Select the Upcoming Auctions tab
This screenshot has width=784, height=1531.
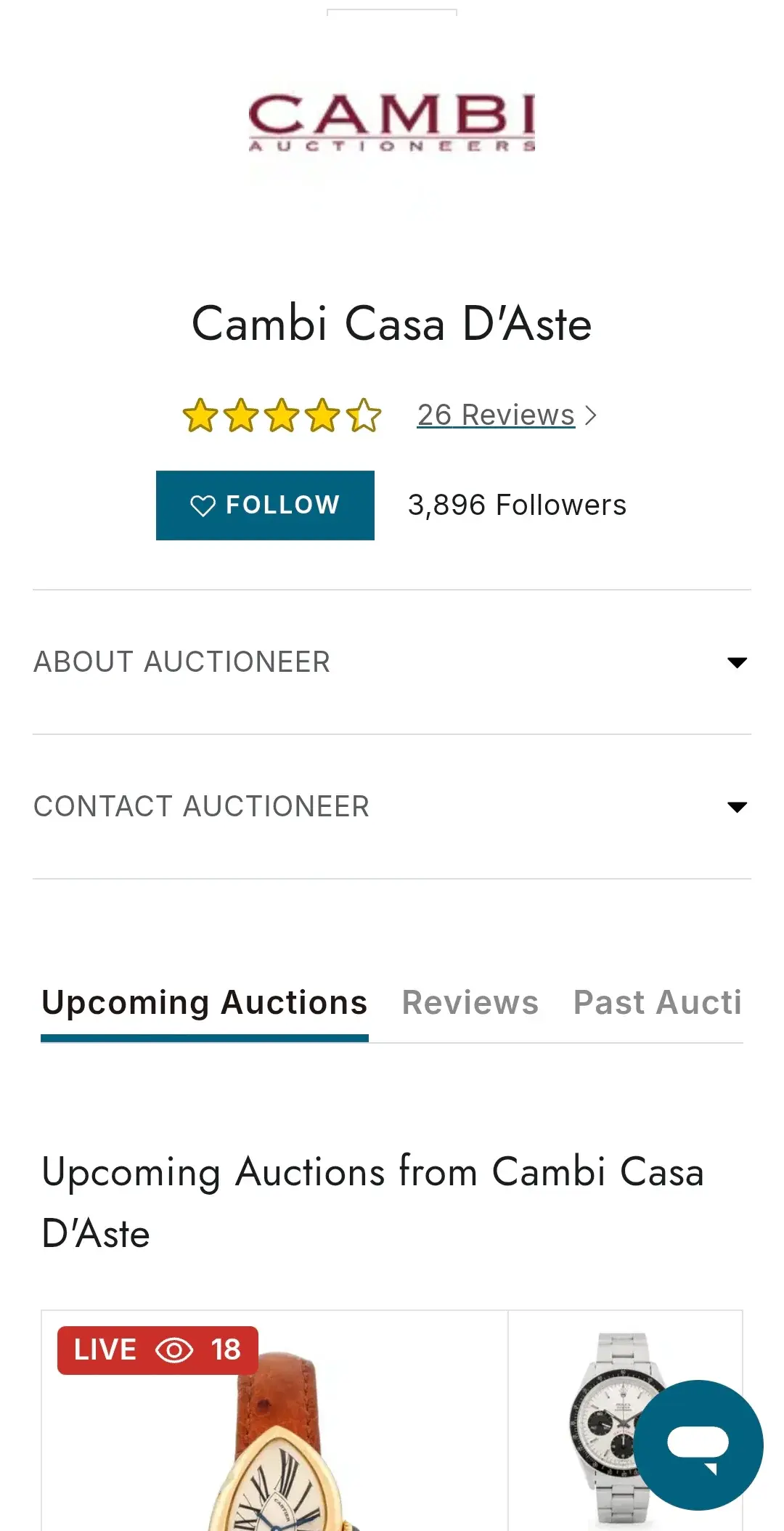point(205,1003)
